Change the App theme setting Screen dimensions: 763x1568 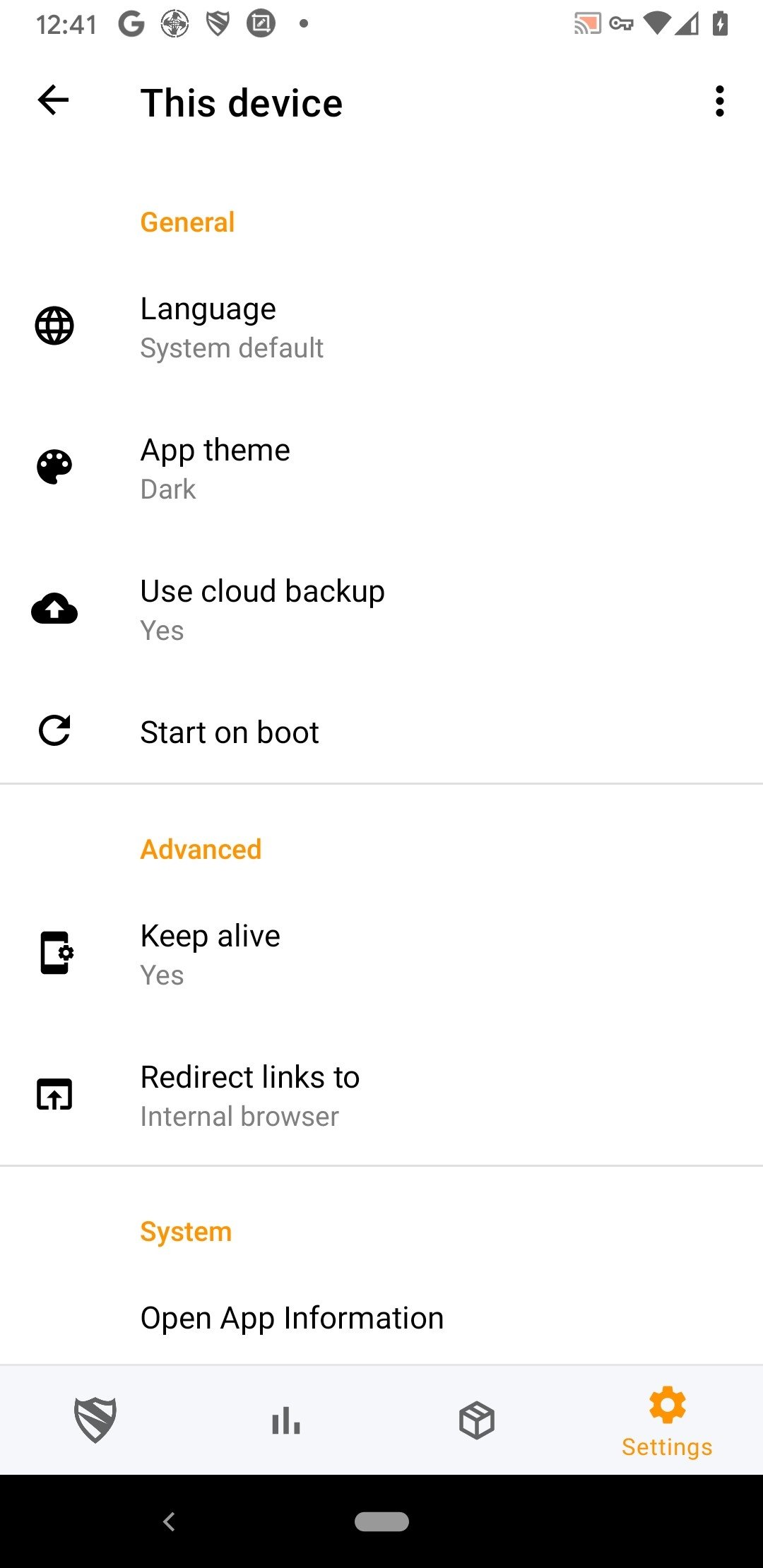381,468
